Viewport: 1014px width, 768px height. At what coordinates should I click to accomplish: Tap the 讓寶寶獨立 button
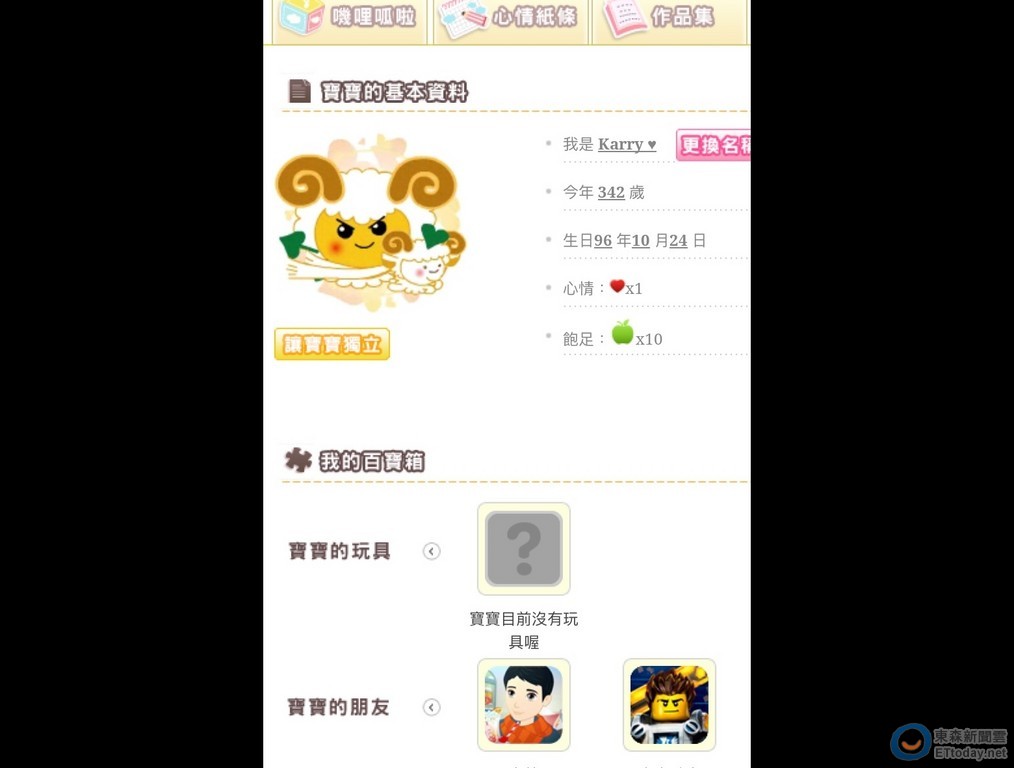coord(332,344)
